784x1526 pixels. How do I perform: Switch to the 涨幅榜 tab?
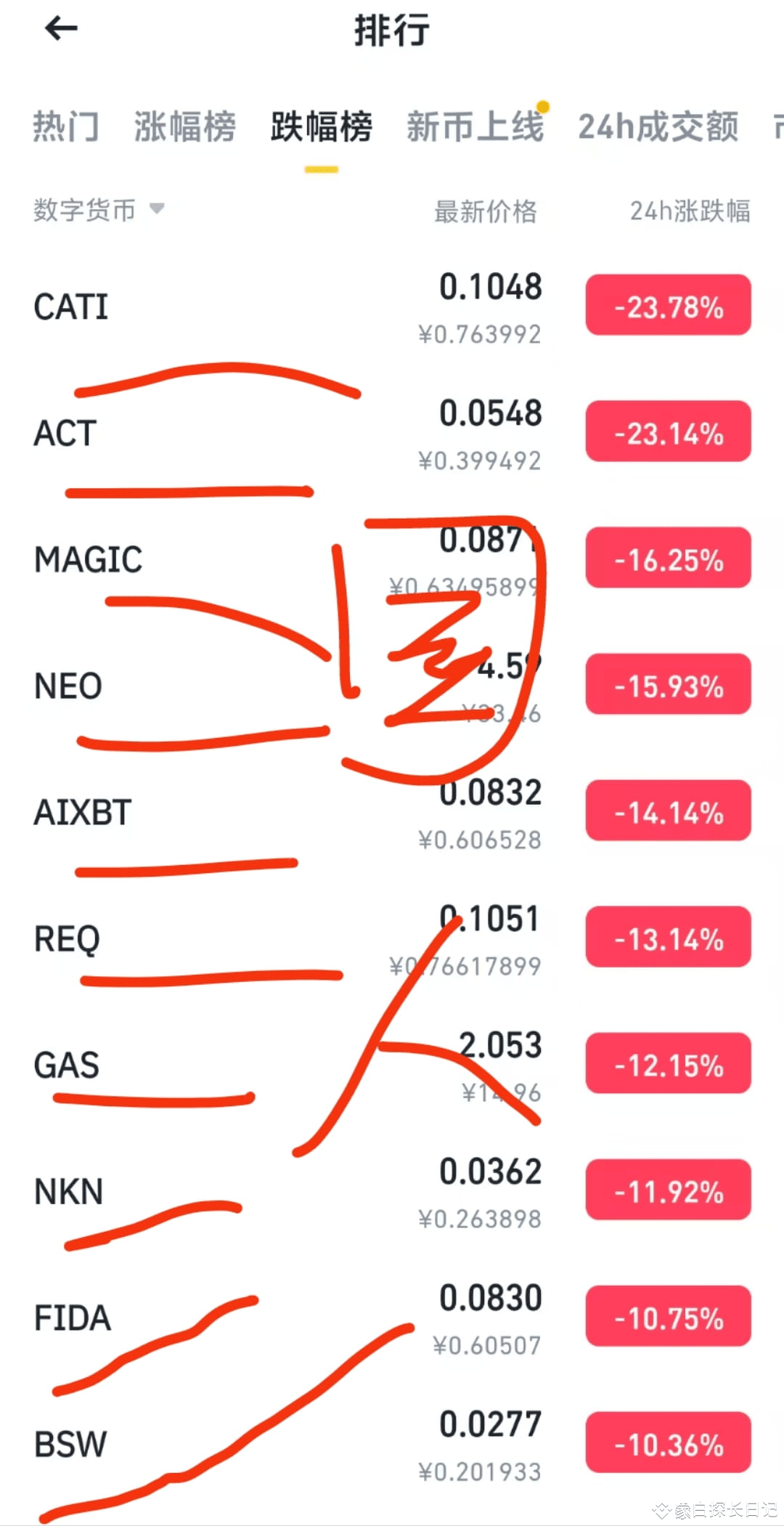pyautogui.click(x=184, y=125)
